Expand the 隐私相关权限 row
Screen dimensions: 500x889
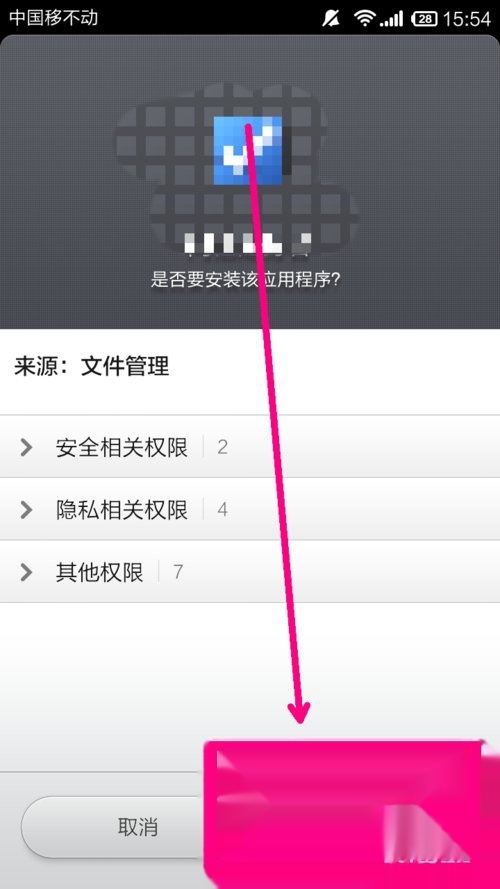click(250, 509)
